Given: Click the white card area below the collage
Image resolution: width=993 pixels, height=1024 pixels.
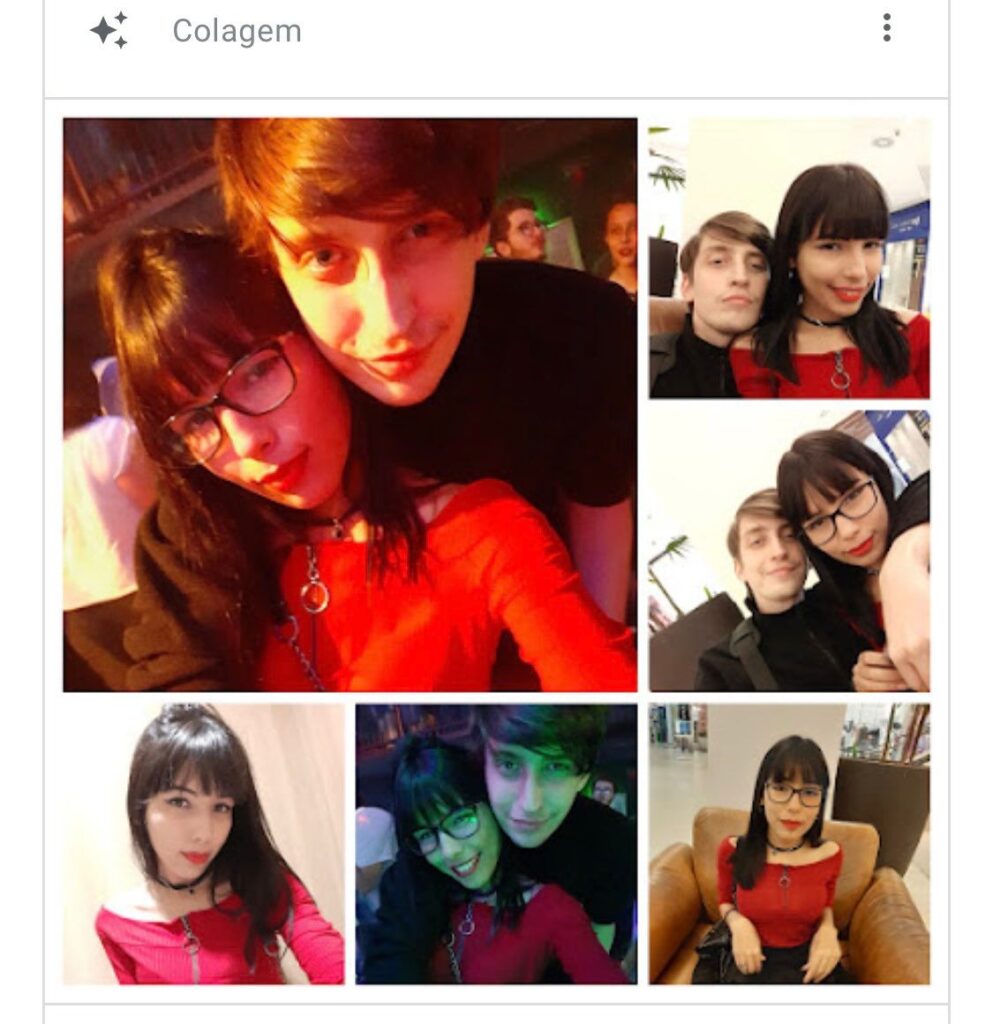Looking at the screenshot, I should [x=496, y=1012].
